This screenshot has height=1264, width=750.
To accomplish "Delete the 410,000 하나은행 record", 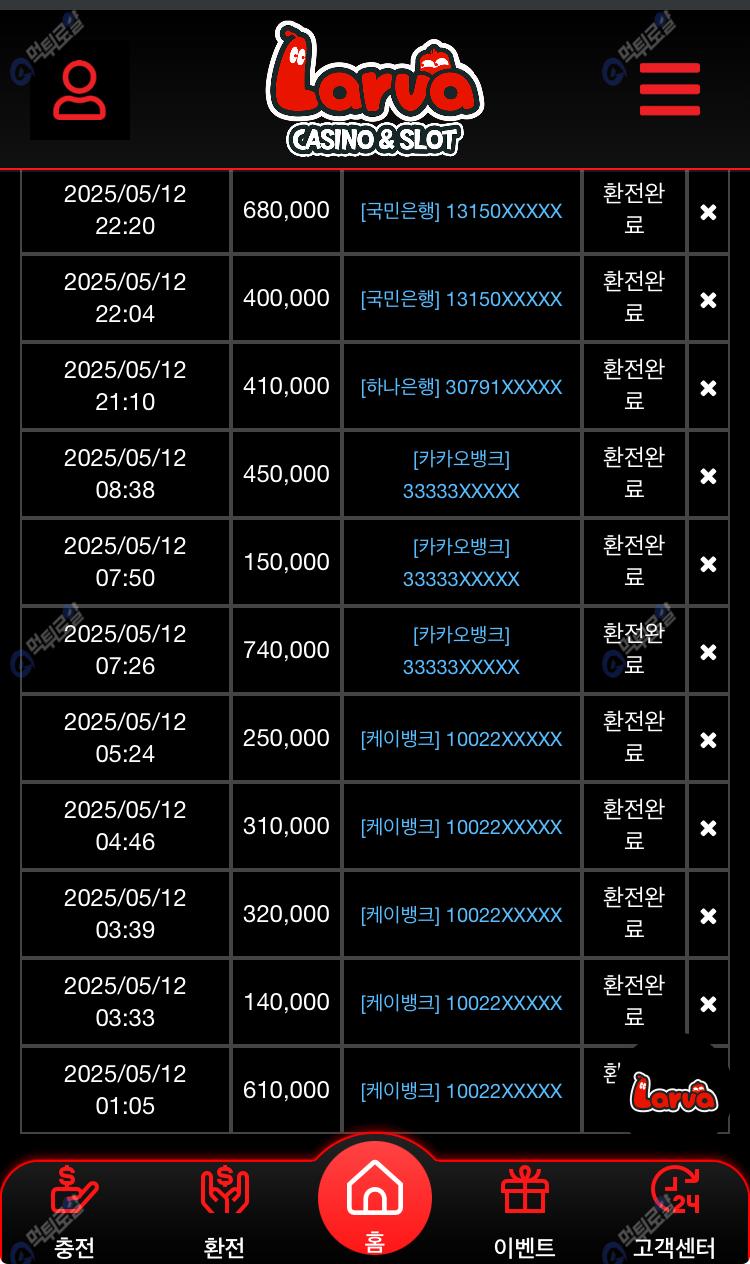I will point(708,388).
